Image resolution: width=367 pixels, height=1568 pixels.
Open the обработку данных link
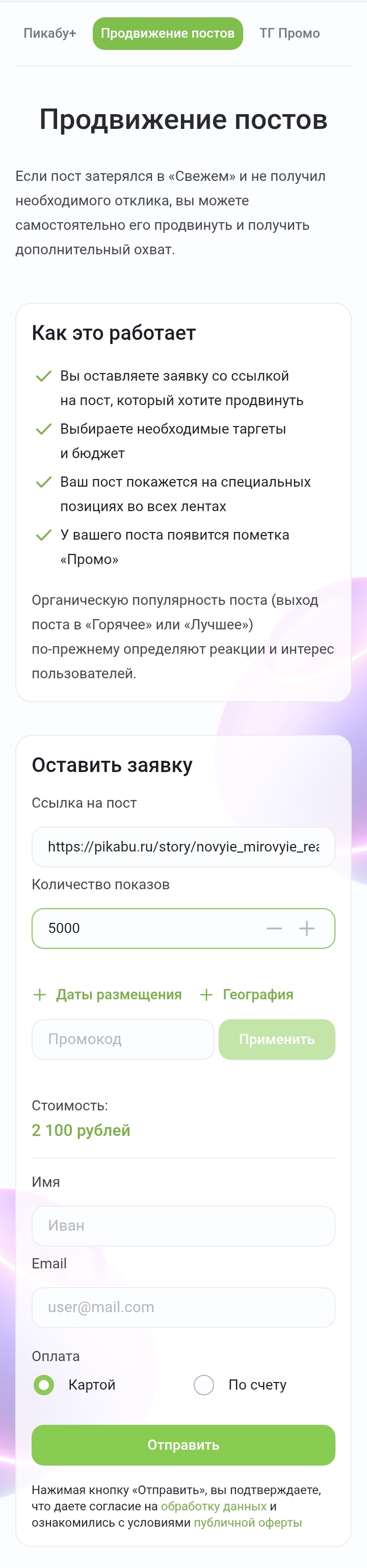(213, 1506)
